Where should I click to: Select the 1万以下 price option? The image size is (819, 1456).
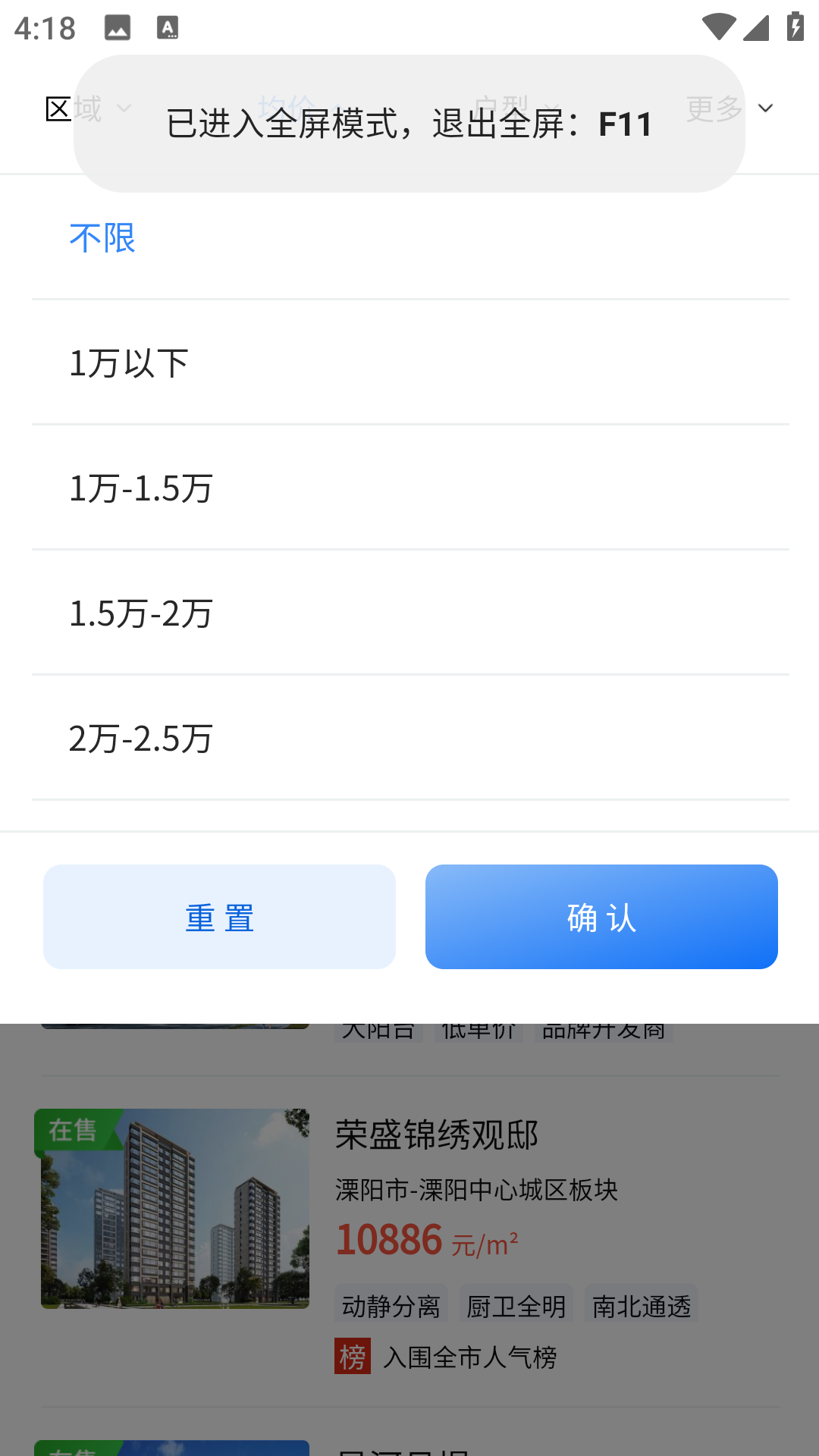127,362
